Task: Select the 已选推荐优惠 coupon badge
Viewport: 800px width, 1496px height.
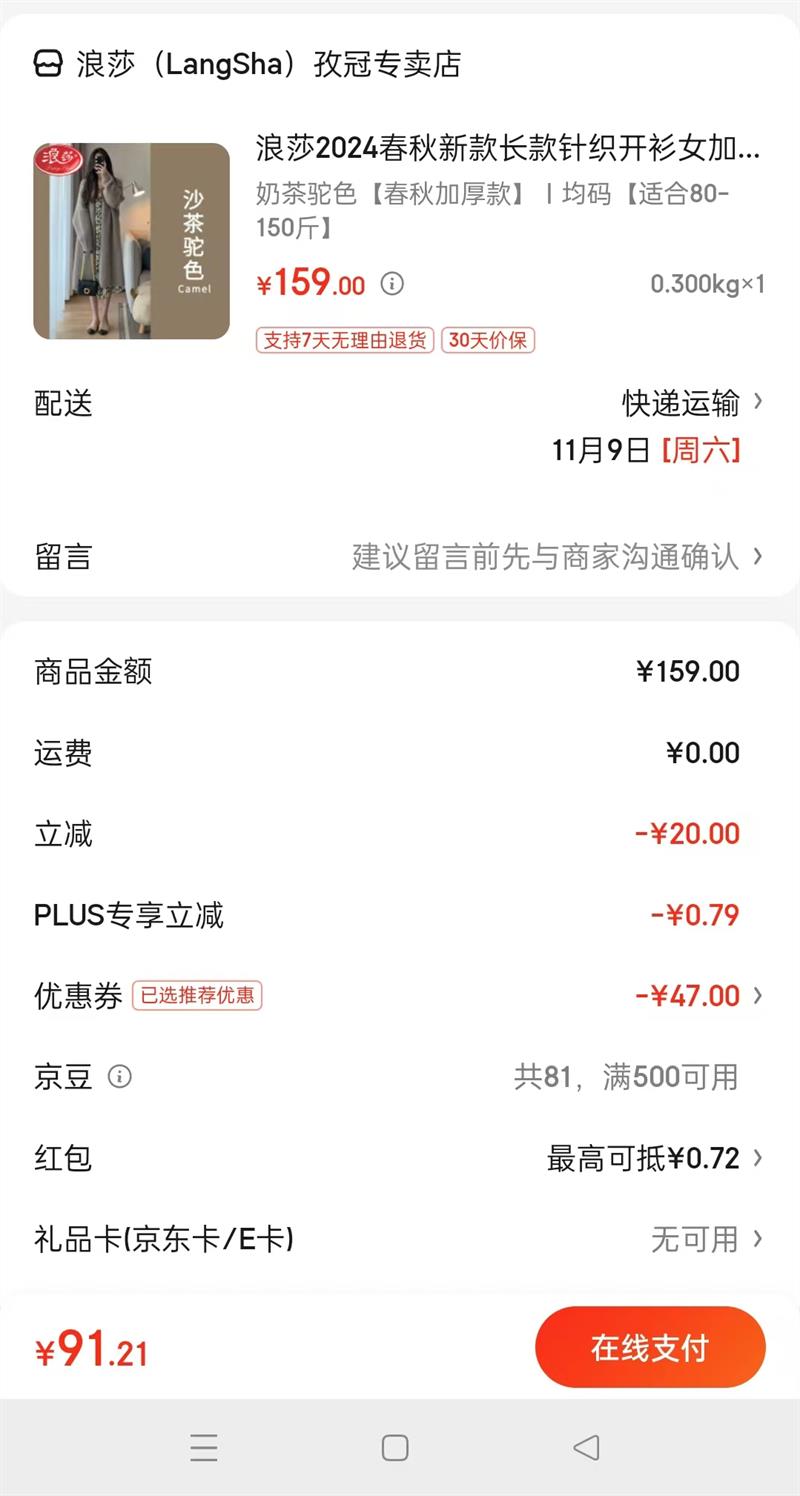Action: point(197,995)
